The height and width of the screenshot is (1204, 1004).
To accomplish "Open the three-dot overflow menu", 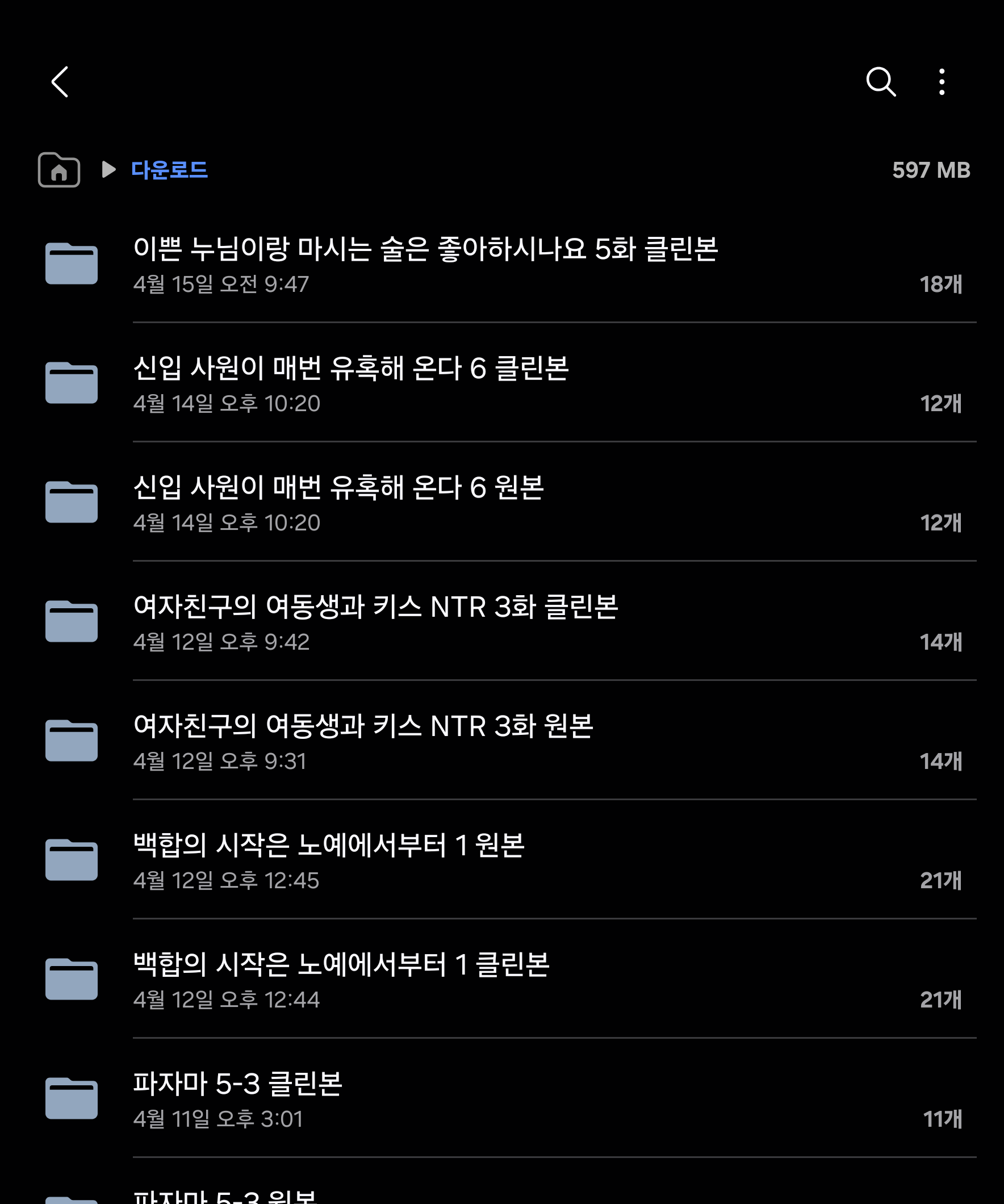I will [x=942, y=81].
